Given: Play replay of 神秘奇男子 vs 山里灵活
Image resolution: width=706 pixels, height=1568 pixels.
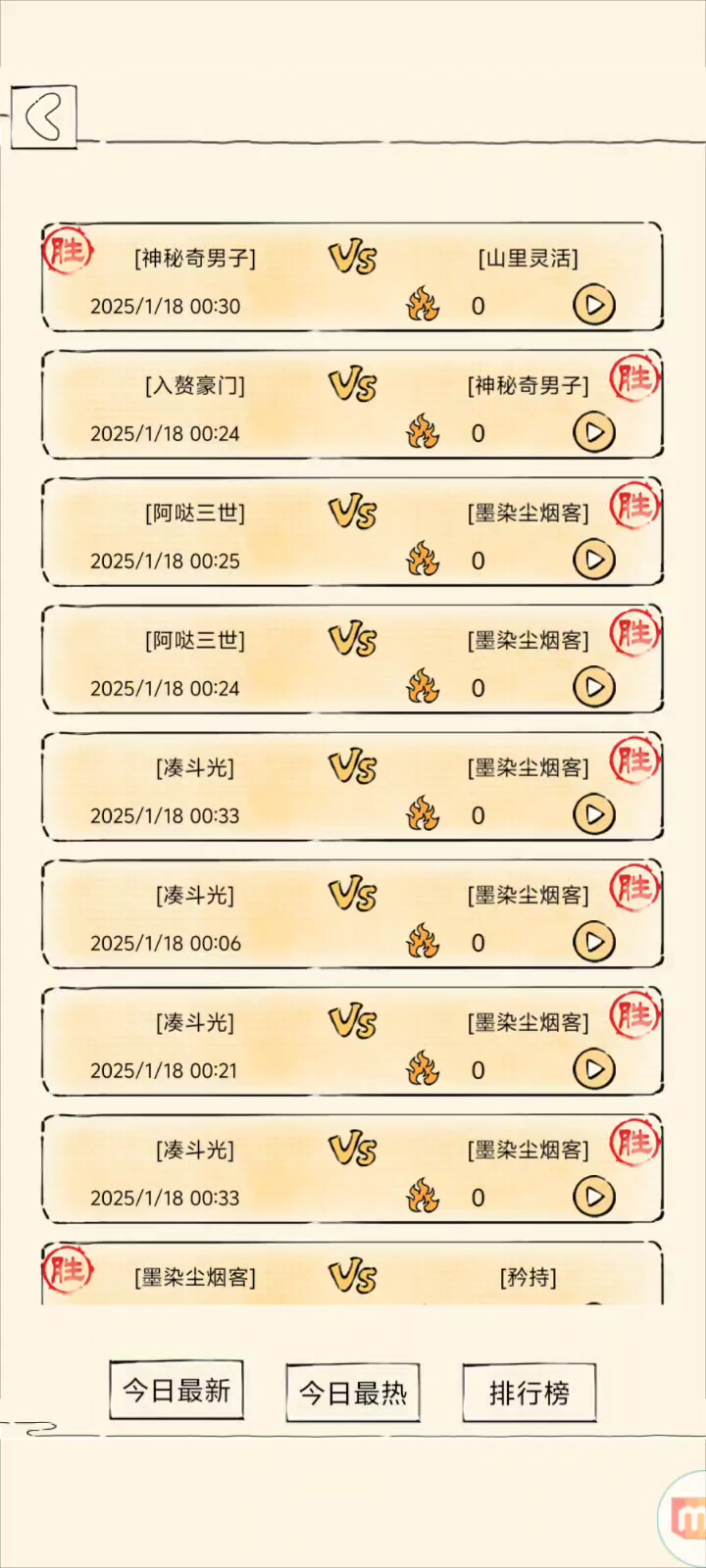Looking at the screenshot, I should (x=593, y=305).
